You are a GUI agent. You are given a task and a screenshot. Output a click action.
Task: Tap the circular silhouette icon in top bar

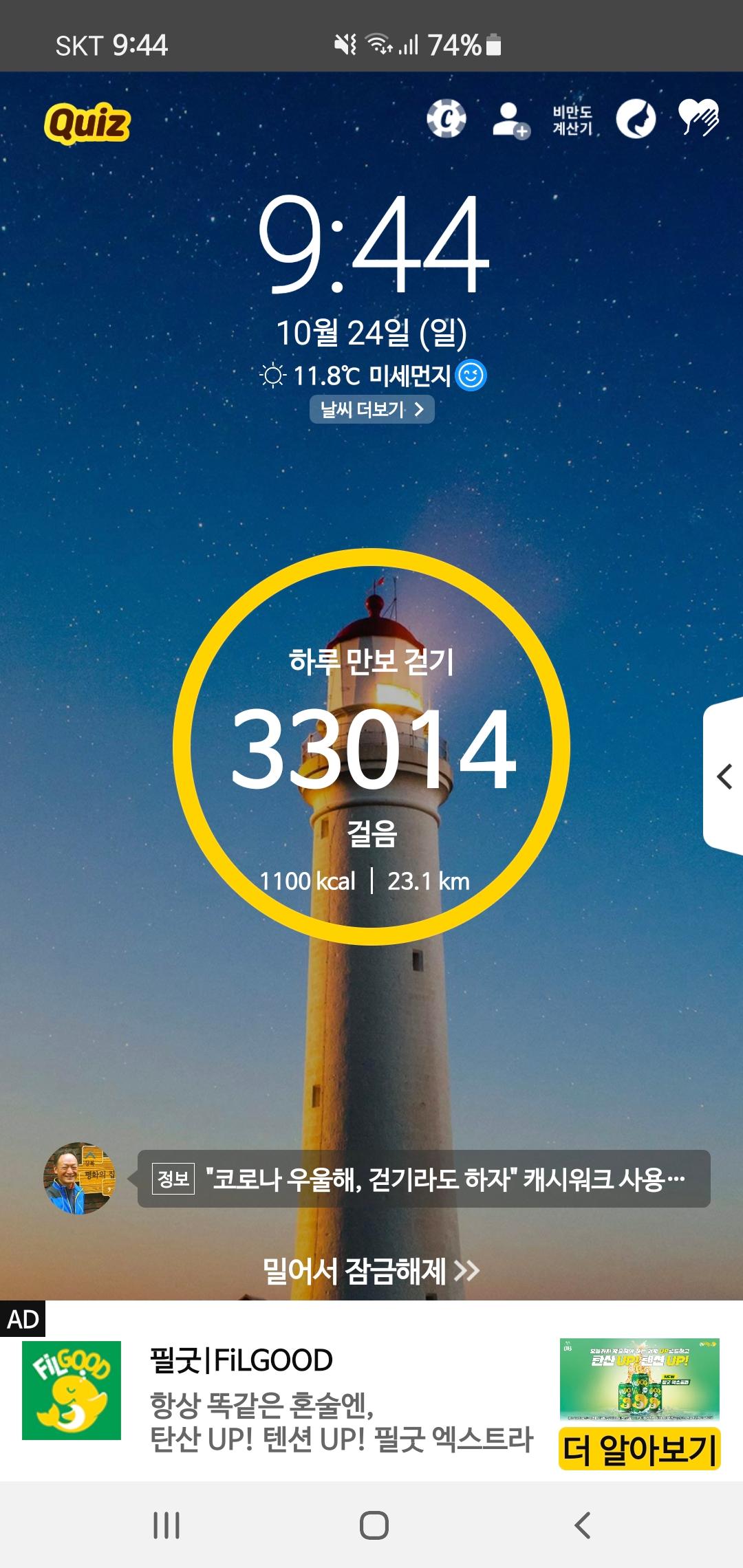(636, 119)
